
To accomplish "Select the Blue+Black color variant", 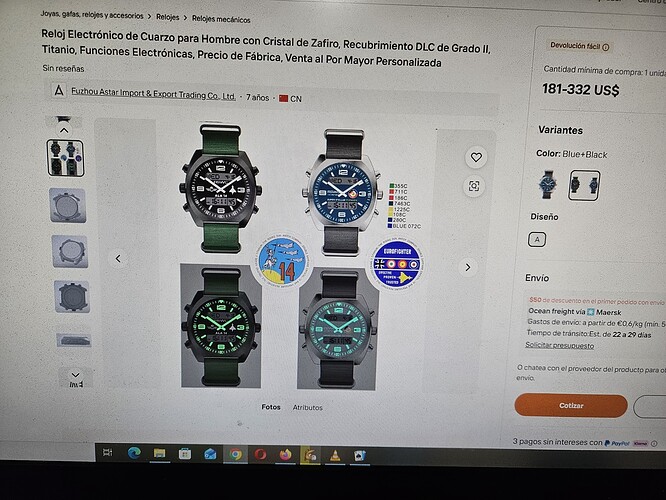I will coord(584,185).
